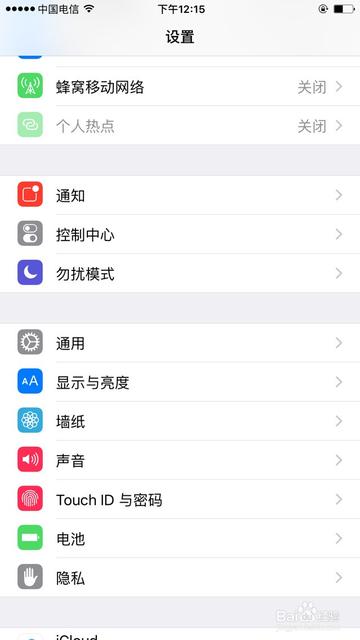
Task: Open 勿扰模式 settings
Action: 180,273
